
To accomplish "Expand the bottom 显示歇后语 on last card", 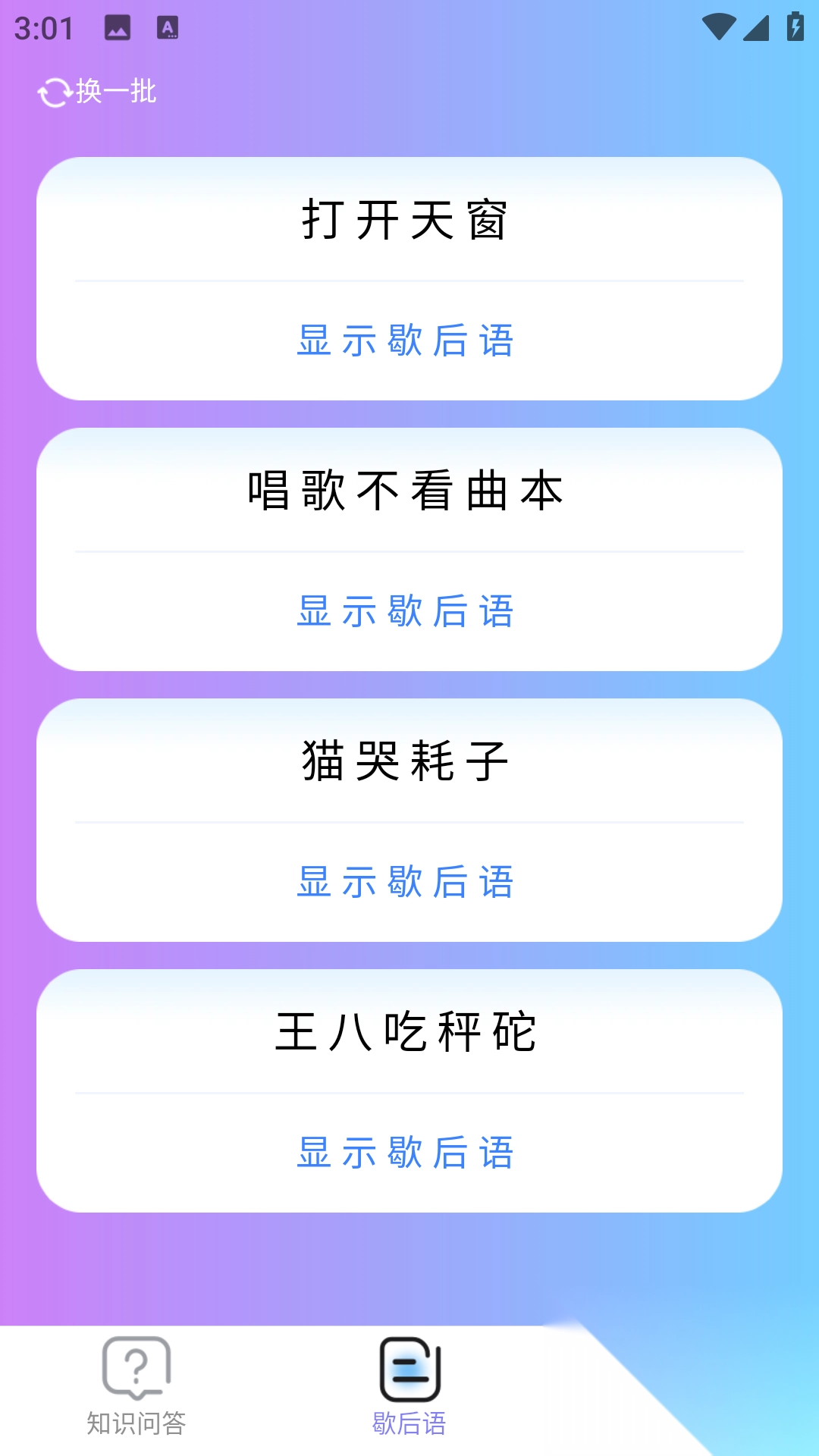I will [407, 1155].
